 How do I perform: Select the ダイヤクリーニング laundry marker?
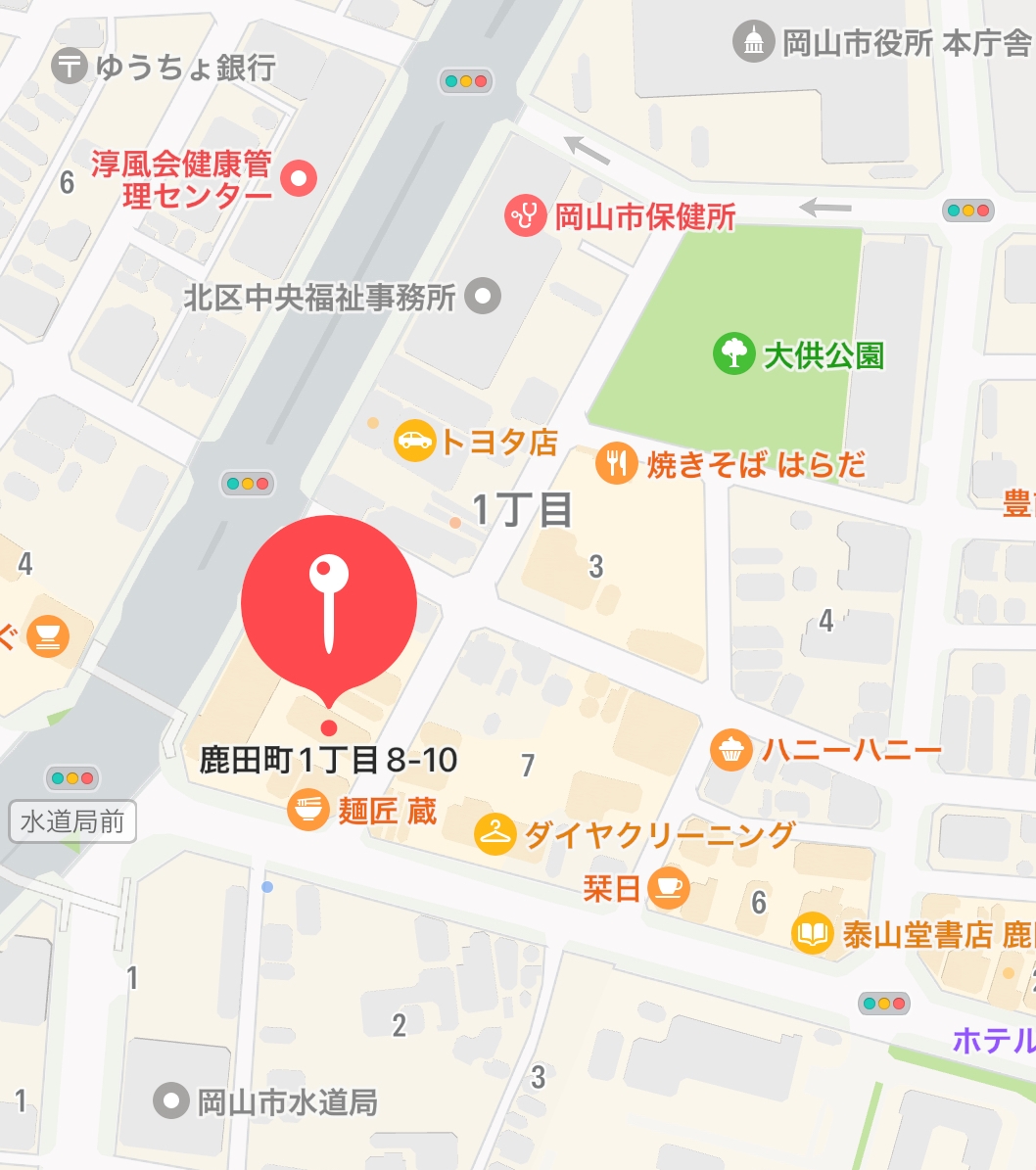[x=495, y=834]
